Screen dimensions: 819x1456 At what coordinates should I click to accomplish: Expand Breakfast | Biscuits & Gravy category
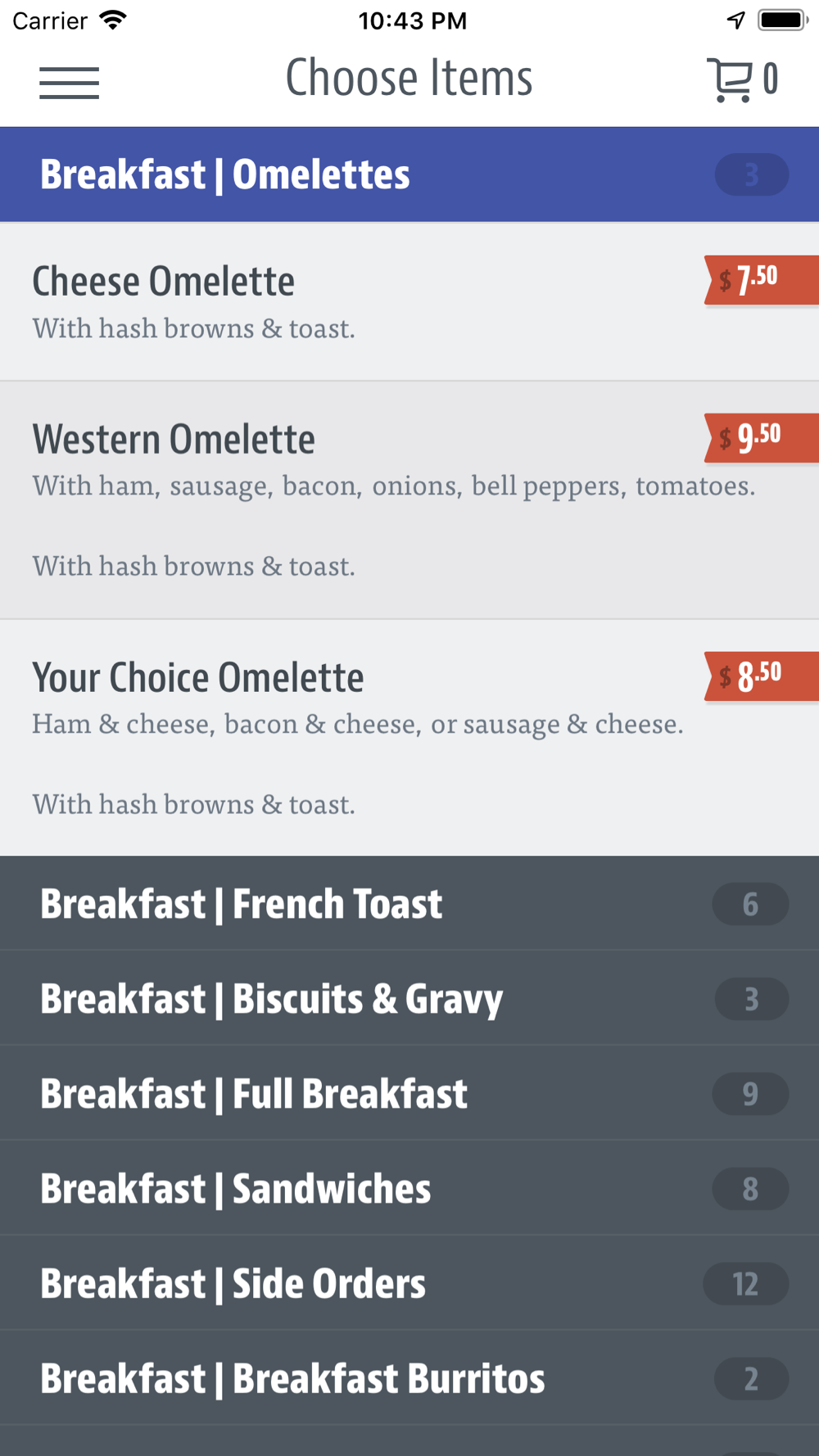(x=409, y=998)
